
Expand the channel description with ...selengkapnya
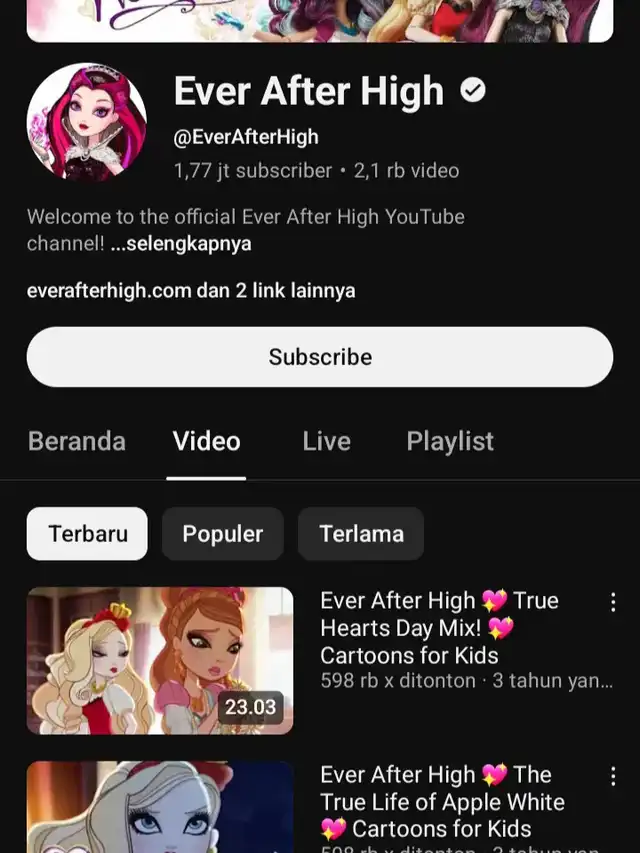tap(181, 243)
